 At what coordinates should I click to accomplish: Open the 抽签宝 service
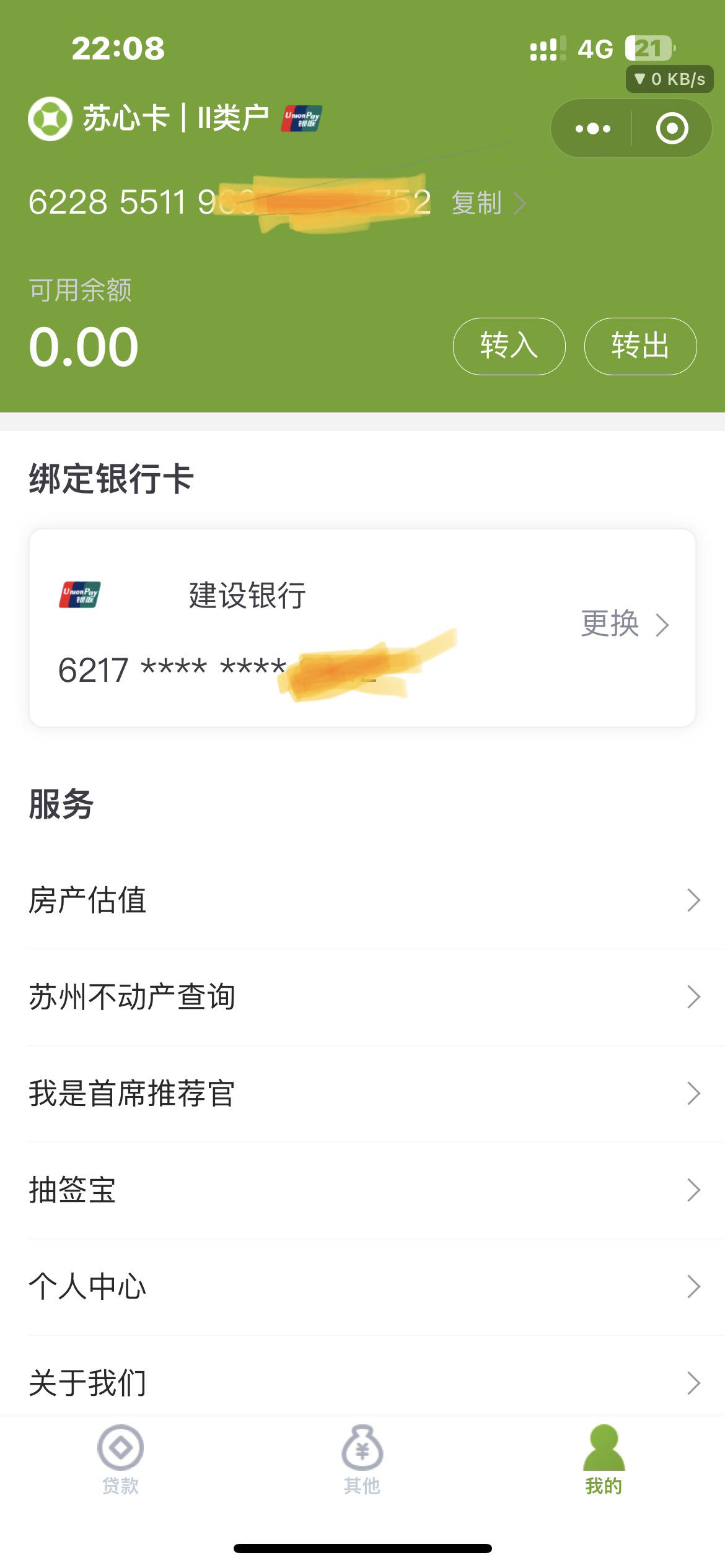(x=362, y=1190)
